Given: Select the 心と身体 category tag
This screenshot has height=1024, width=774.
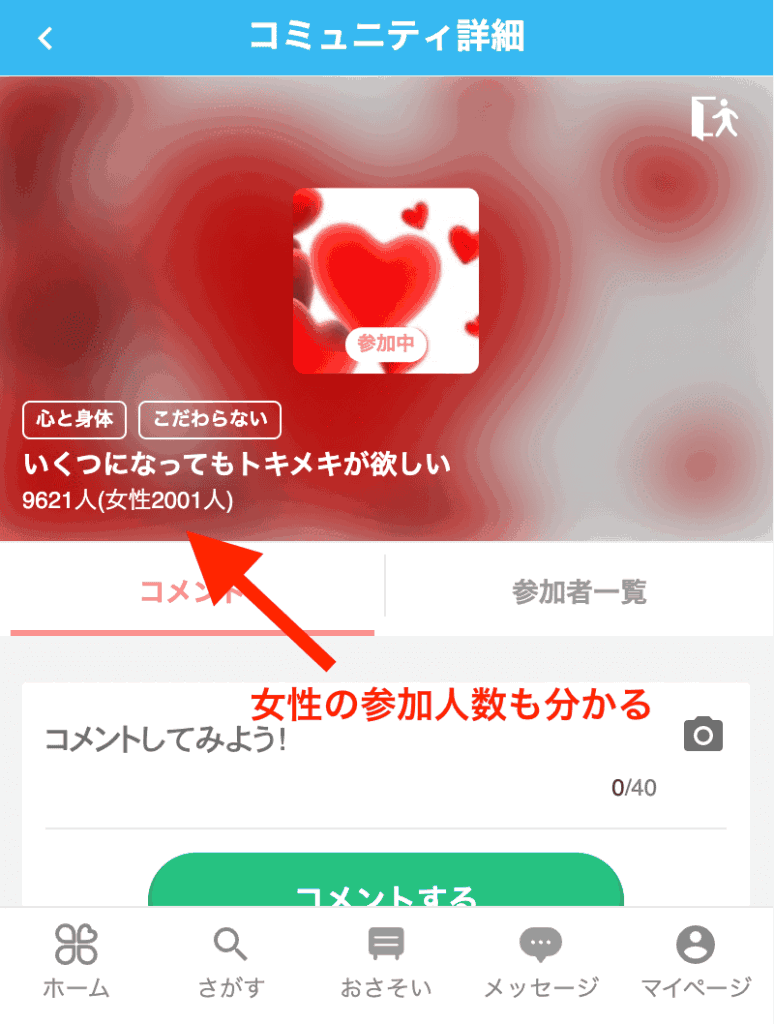Looking at the screenshot, I should 74,420.
